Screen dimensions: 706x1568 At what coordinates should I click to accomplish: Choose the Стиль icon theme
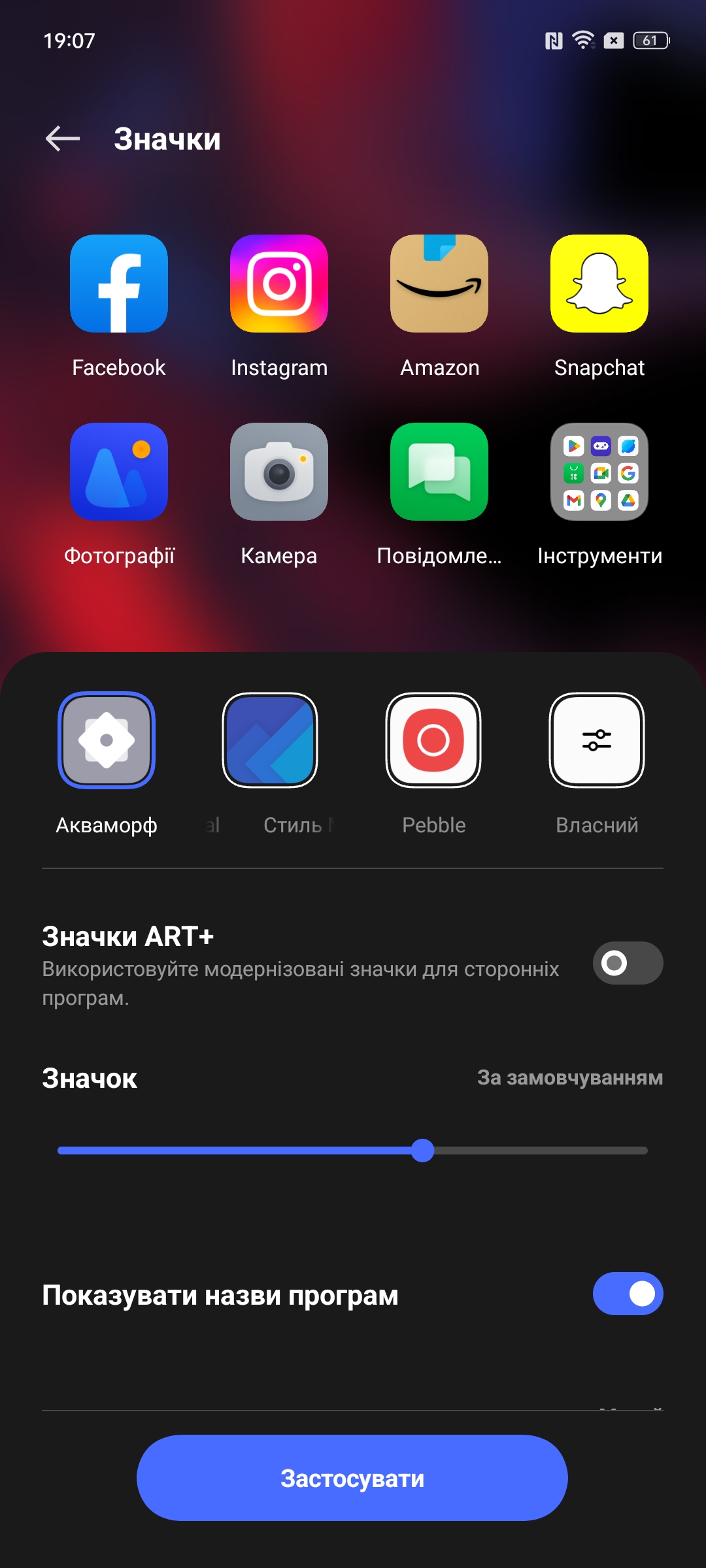point(270,740)
